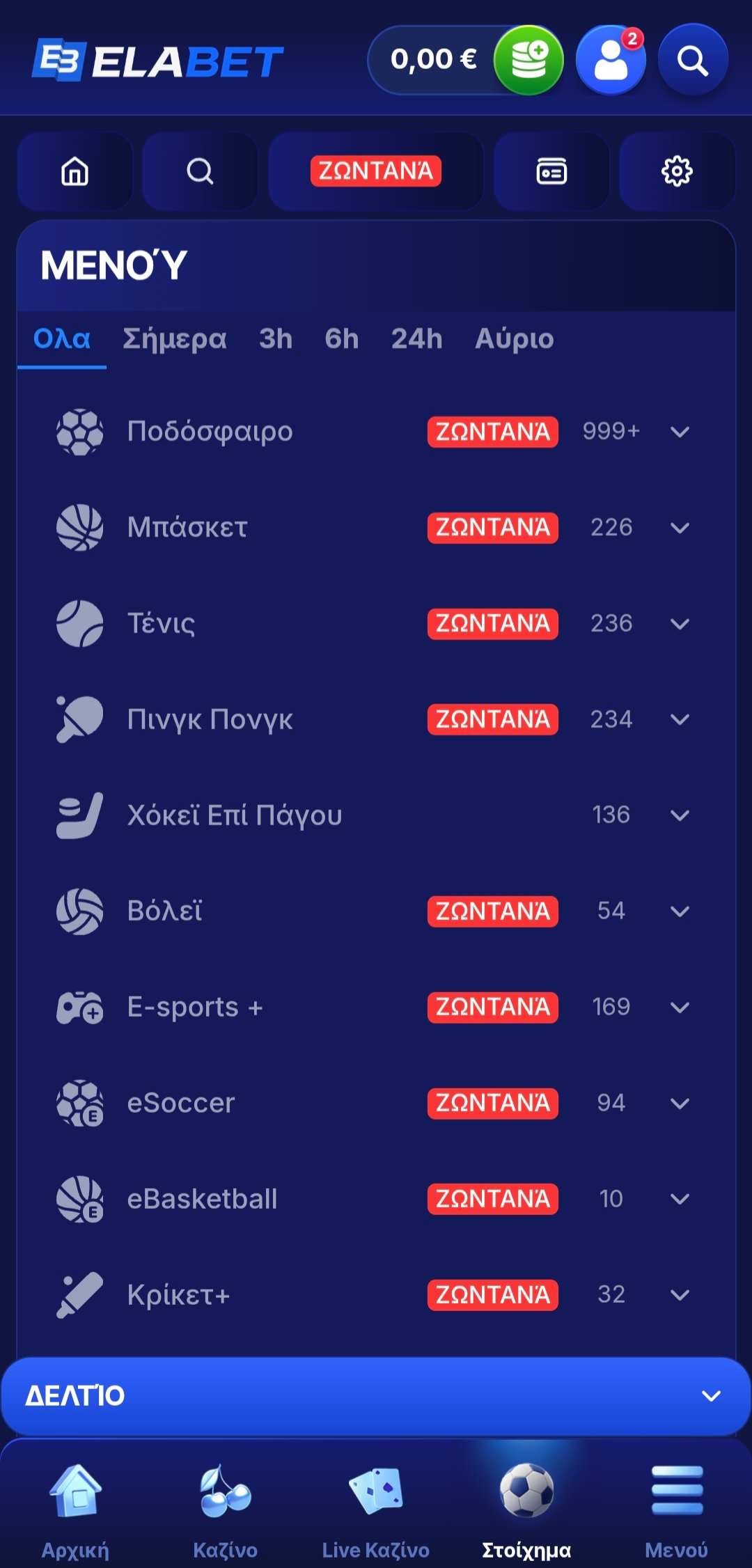Tap the home icon in the sportsbook toolbar

tap(75, 171)
